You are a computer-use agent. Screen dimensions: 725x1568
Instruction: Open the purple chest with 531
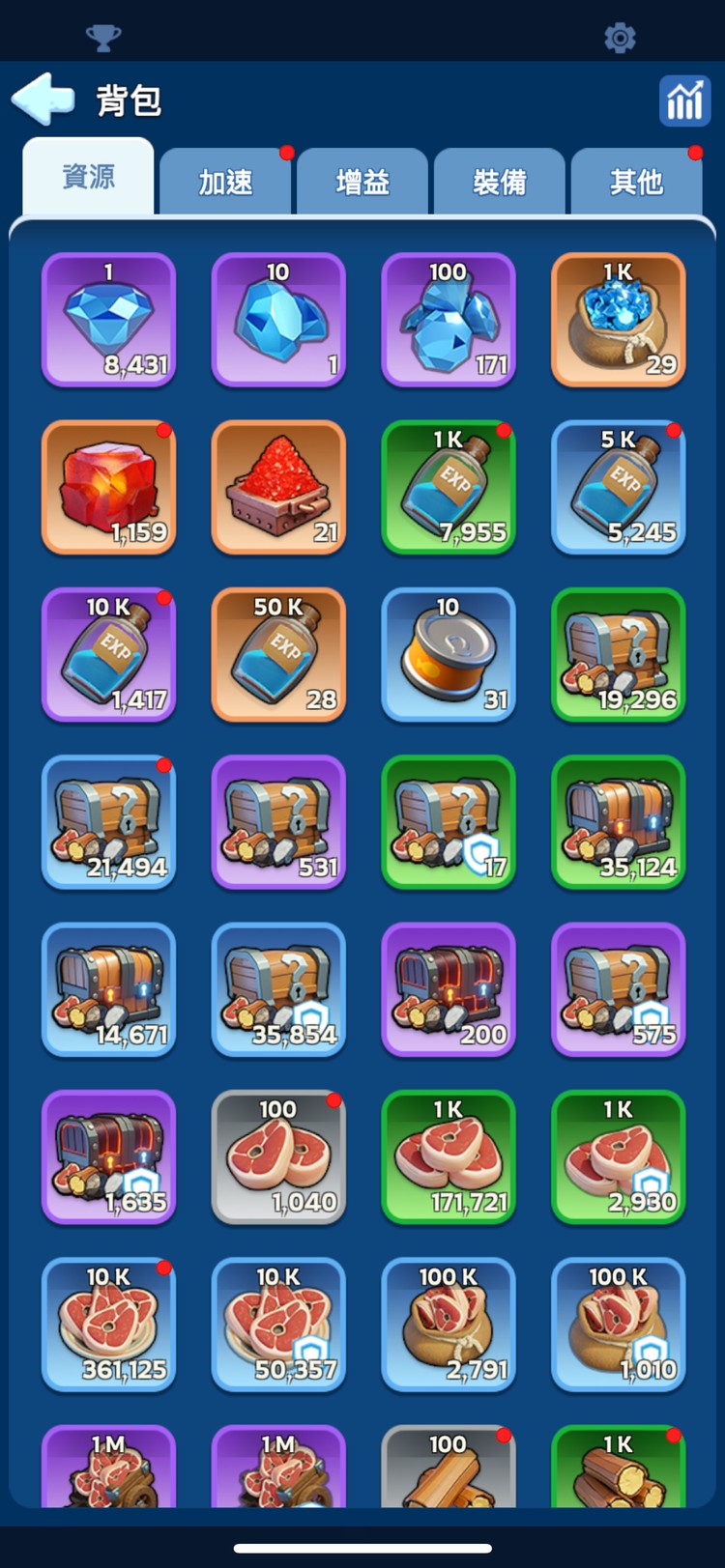click(278, 822)
